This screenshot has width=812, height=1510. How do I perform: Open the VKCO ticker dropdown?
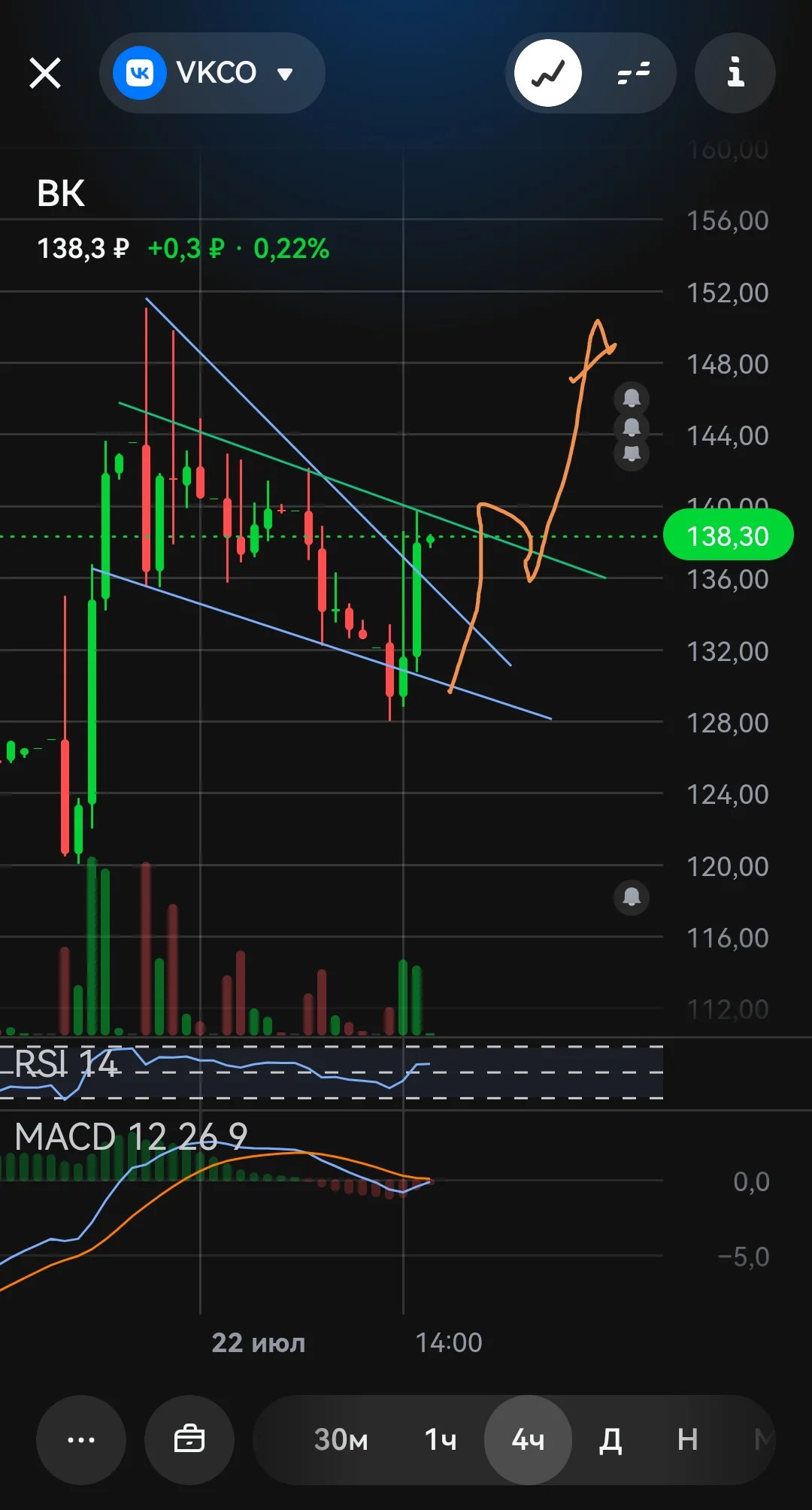coord(212,73)
